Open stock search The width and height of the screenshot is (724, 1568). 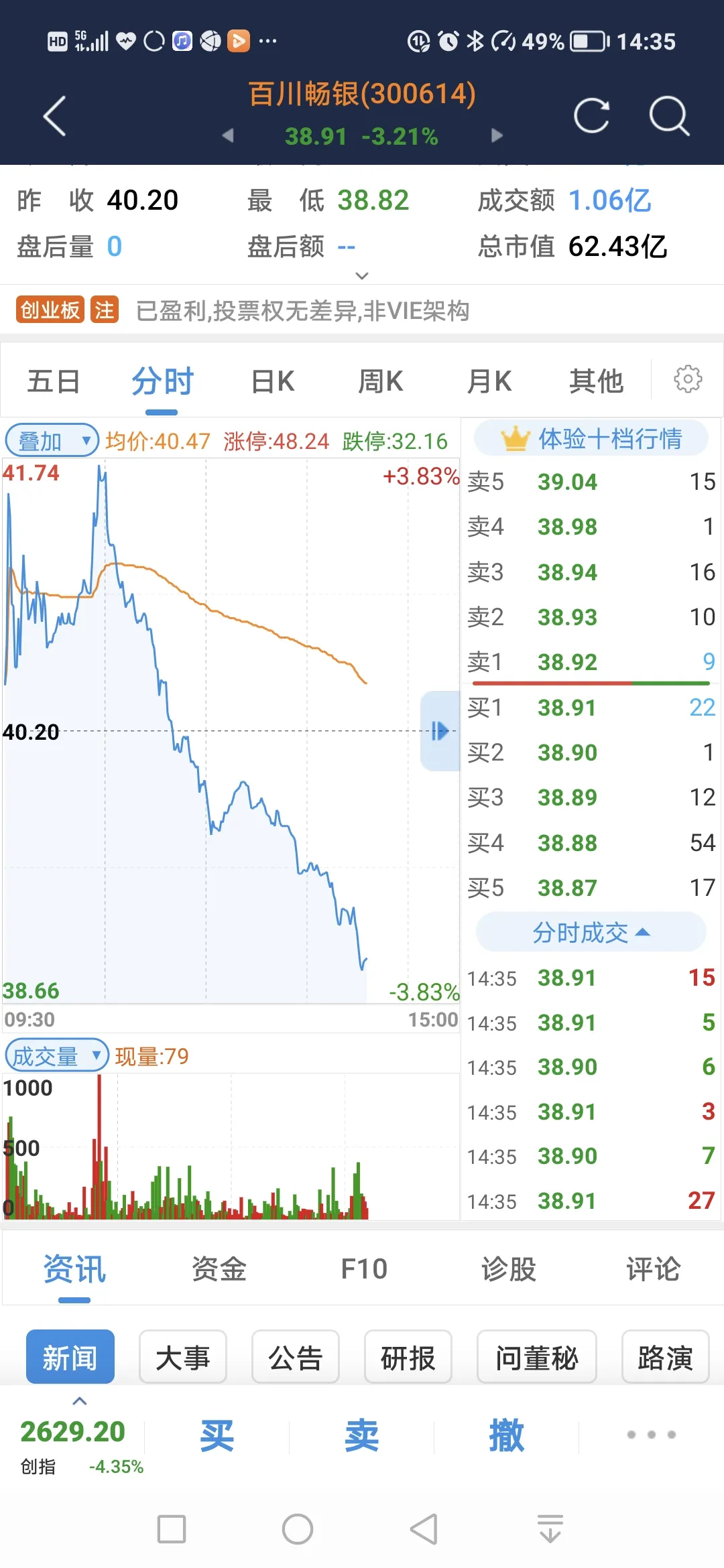pyautogui.click(x=669, y=115)
